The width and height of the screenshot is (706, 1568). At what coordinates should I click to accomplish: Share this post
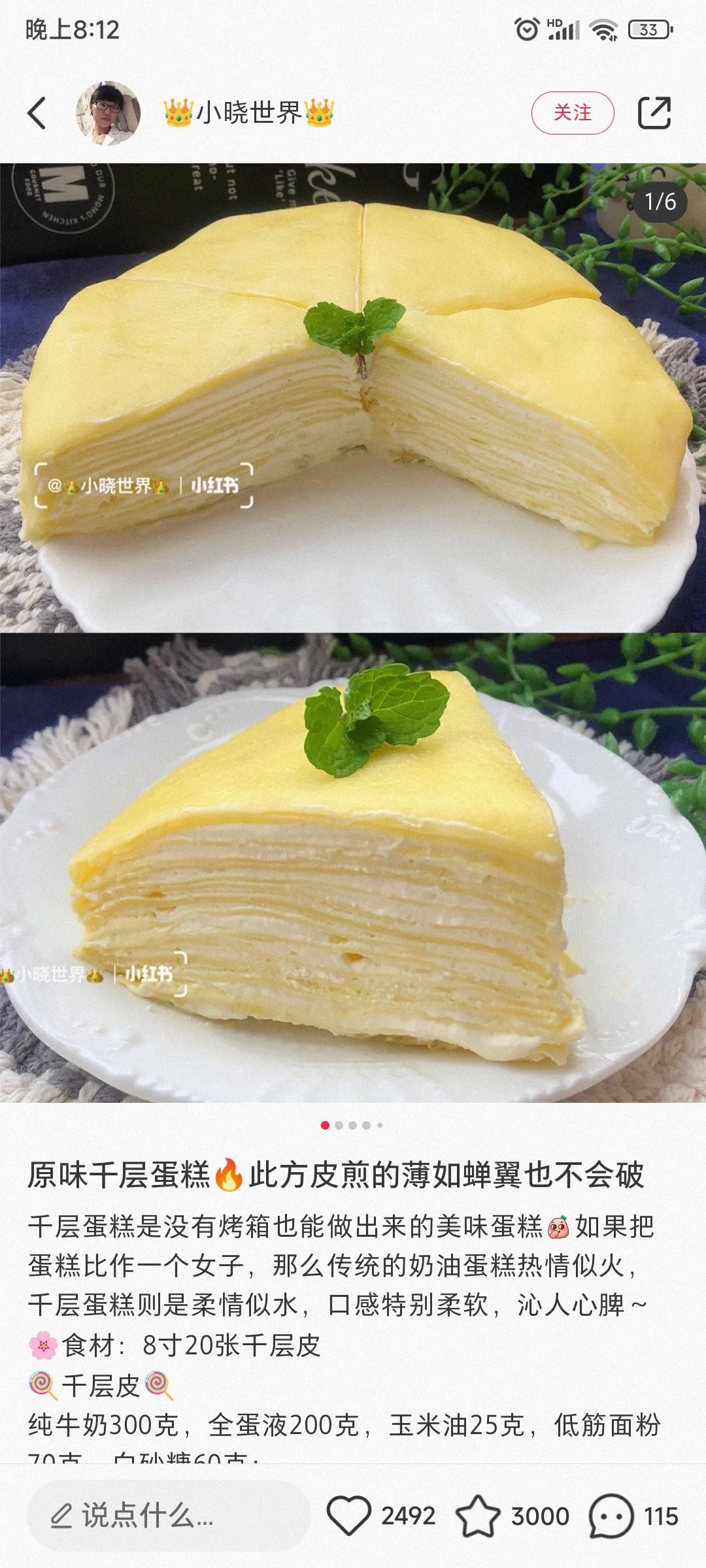654,112
